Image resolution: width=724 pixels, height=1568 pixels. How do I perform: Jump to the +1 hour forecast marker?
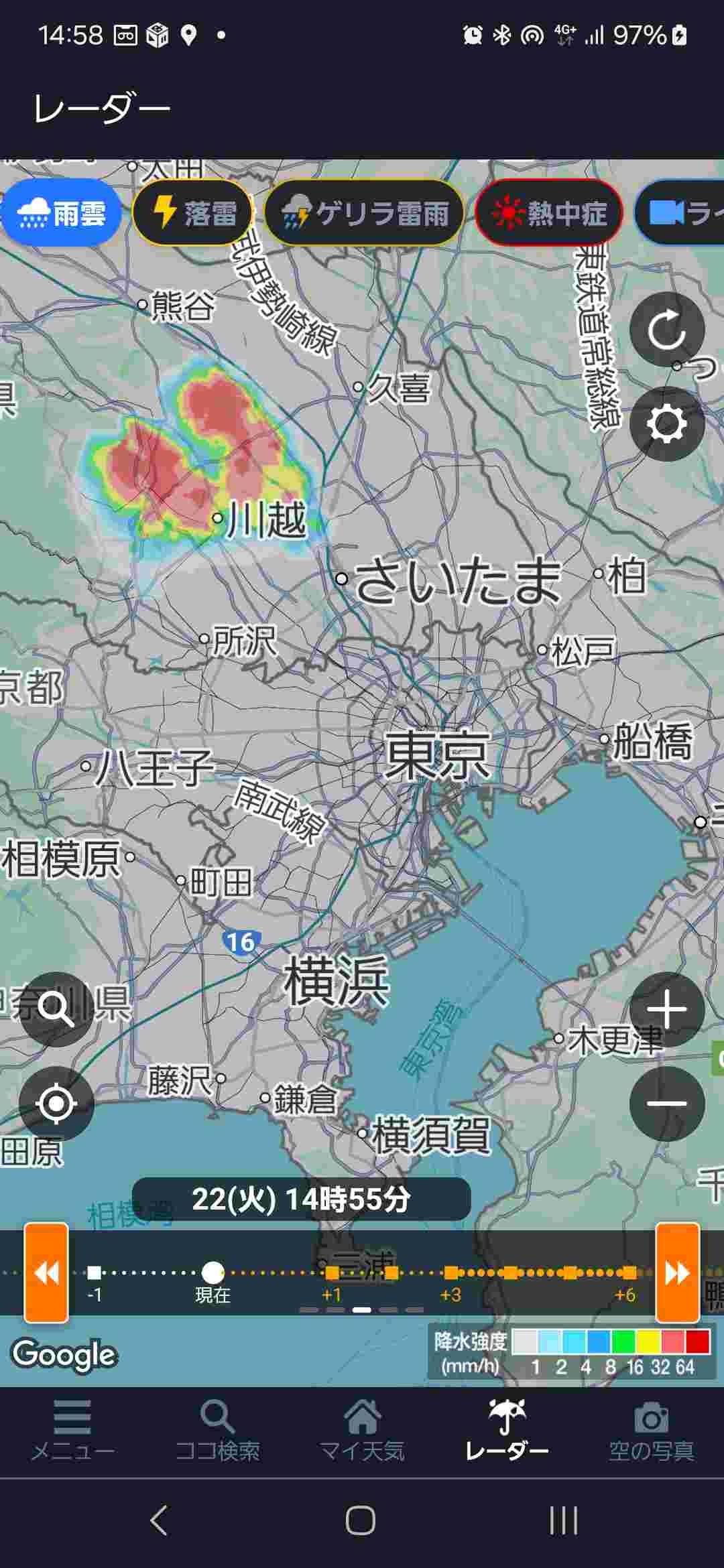tap(332, 1272)
